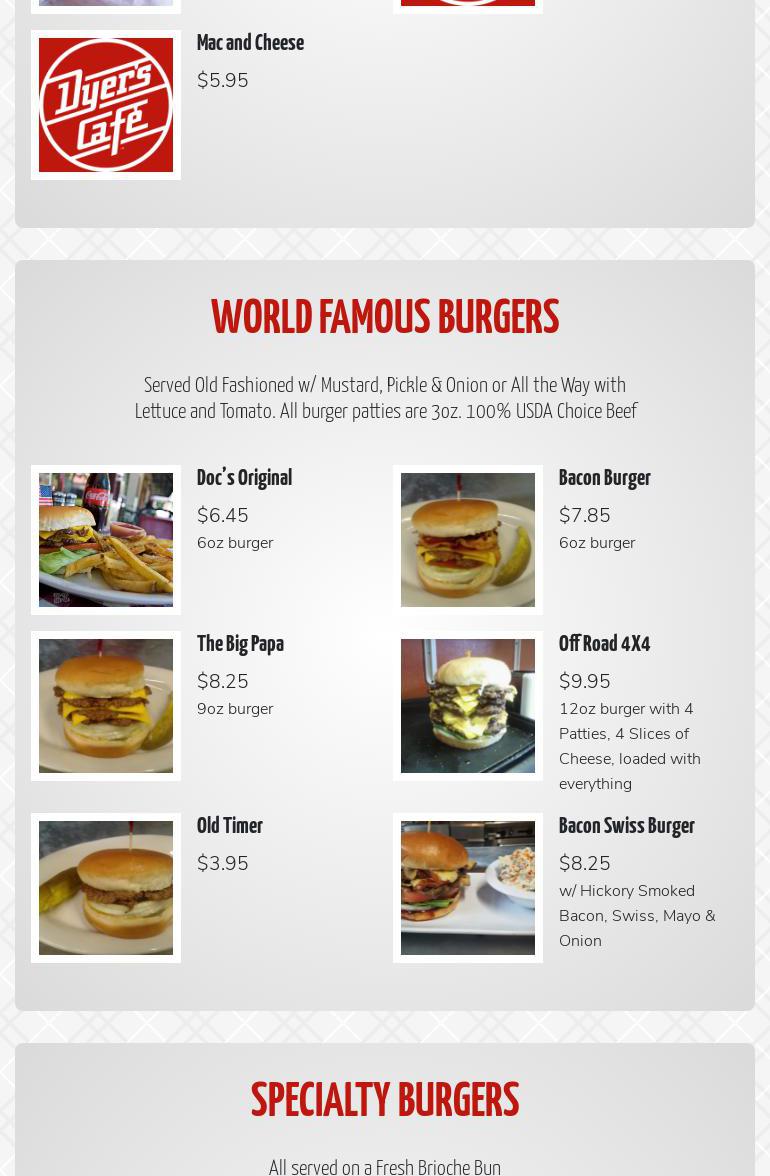Open the Off Road 4X4 burger photo
This screenshot has height=1176, width=770.
coord(468,706)
